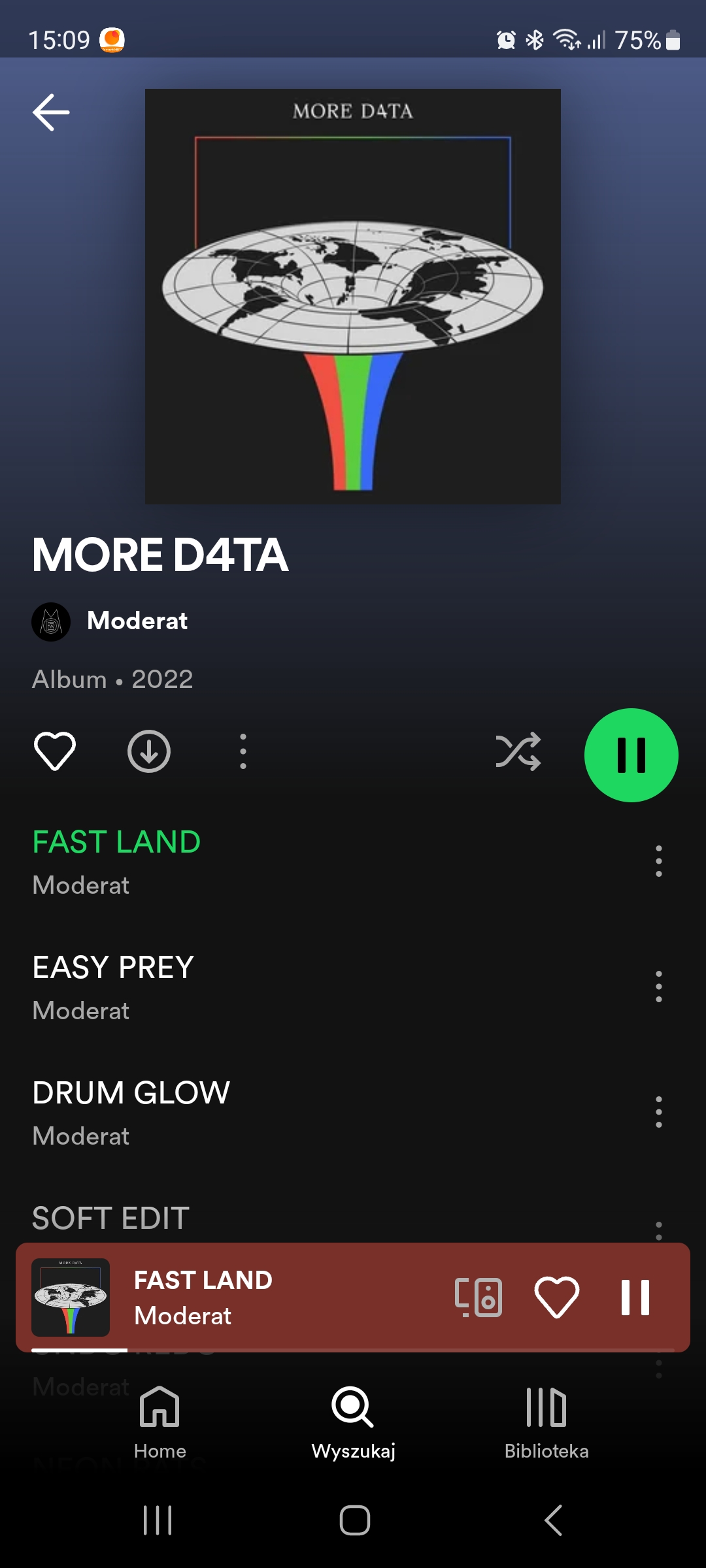The width and height of the screenshot is (706, 1568).
Task: Open the Moderat artist page
Action: [x=110, y=621]
